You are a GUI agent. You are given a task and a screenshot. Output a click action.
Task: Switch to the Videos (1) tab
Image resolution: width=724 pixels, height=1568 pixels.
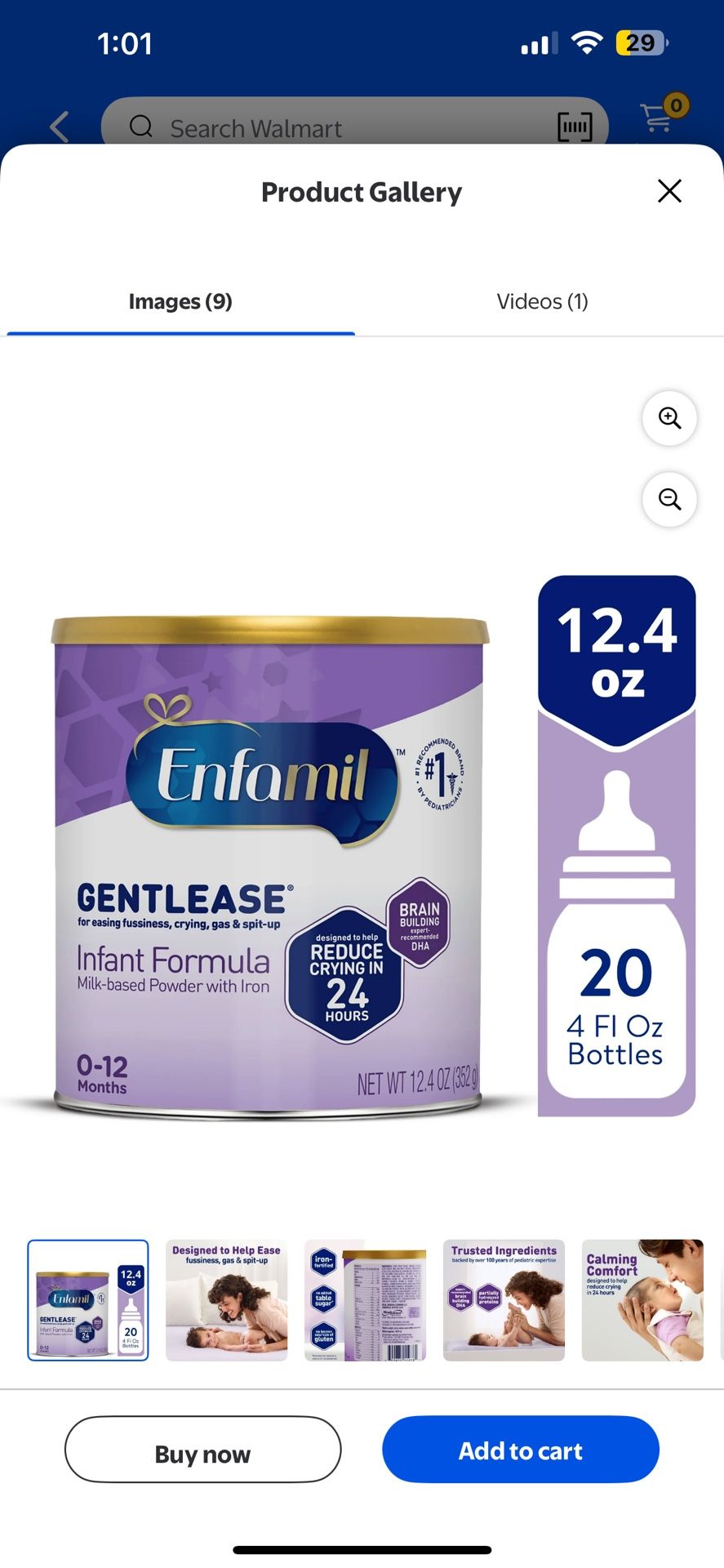[x=542, y=301]
